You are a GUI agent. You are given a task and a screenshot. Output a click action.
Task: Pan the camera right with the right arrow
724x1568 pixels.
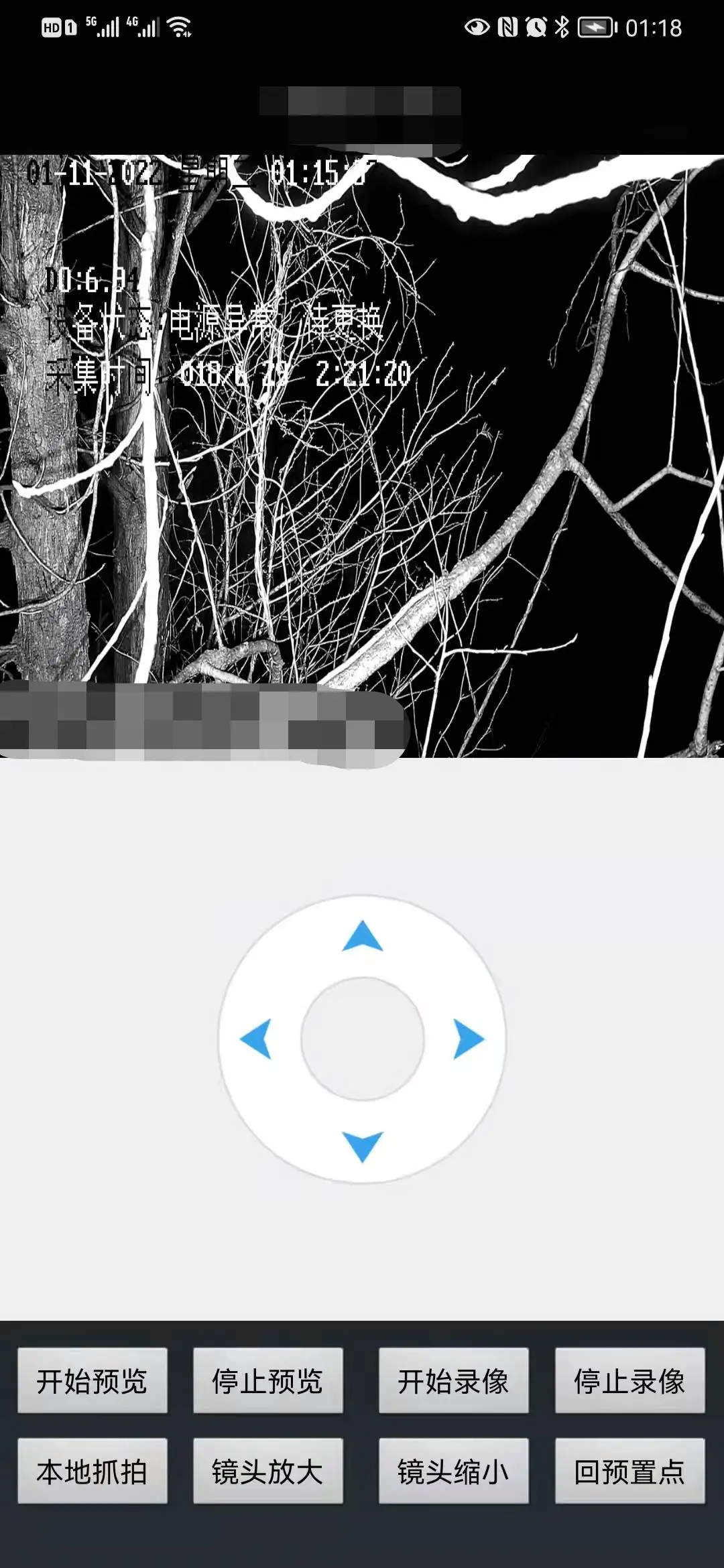(x=469, y=1039)
